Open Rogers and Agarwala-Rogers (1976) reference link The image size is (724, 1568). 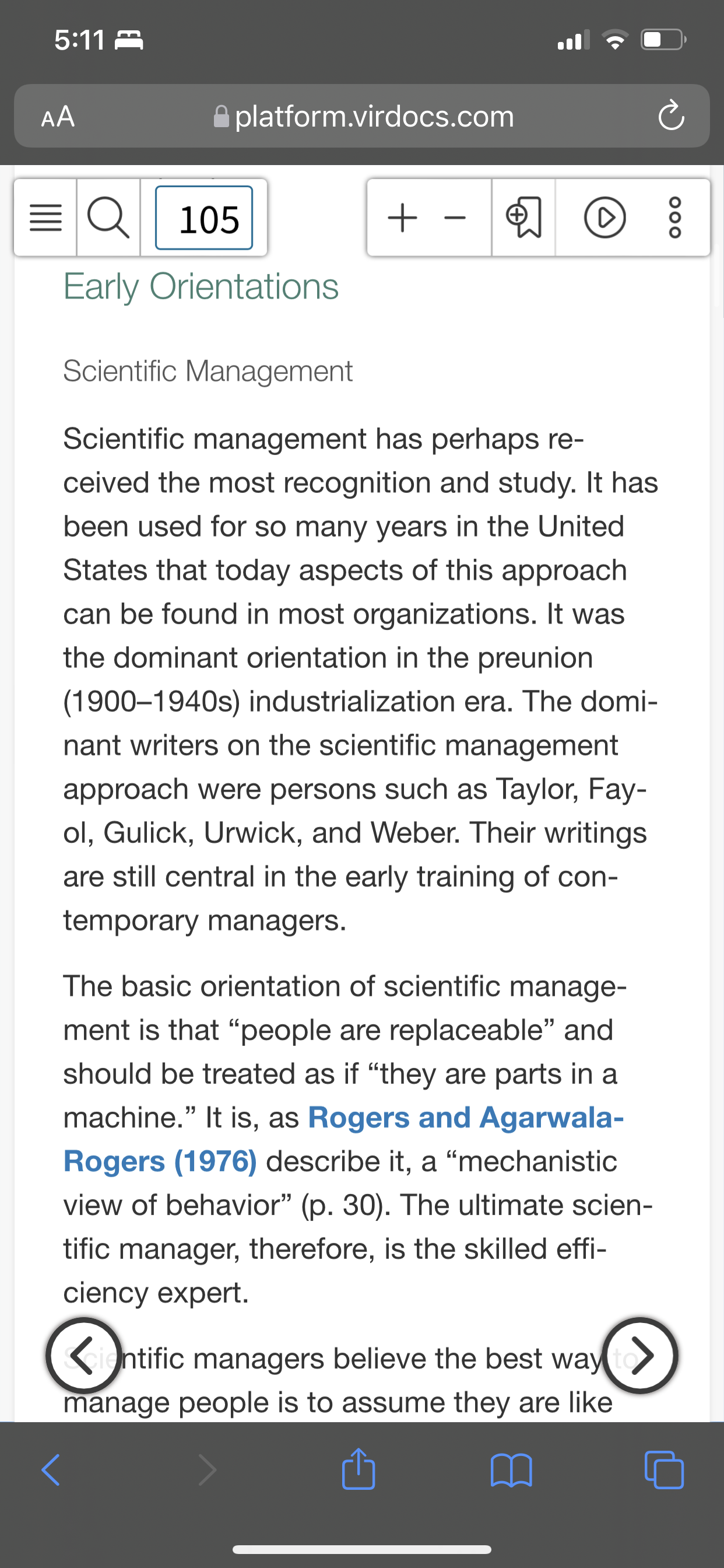(x=344, y=1139)
